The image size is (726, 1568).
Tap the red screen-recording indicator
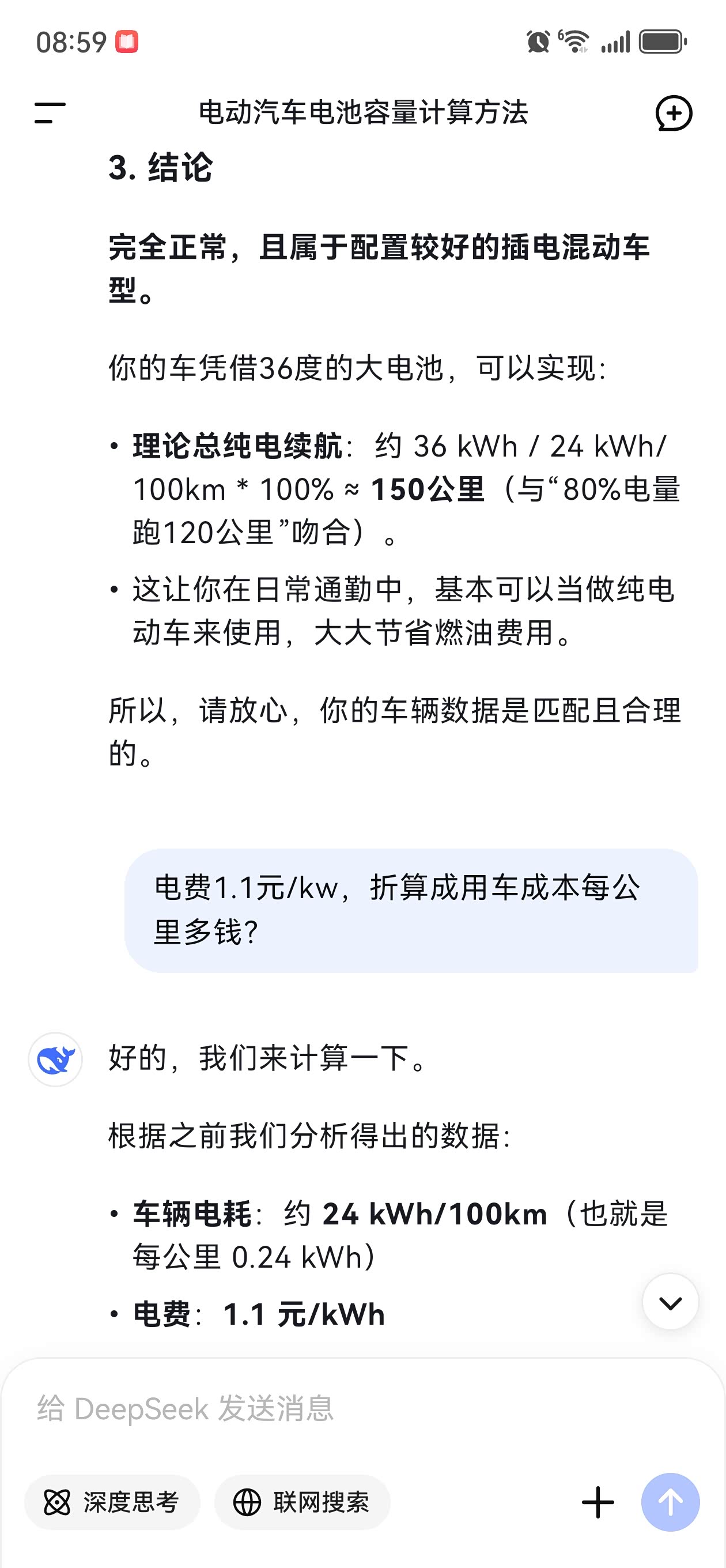pyautogui.click(x=127, y=41)
